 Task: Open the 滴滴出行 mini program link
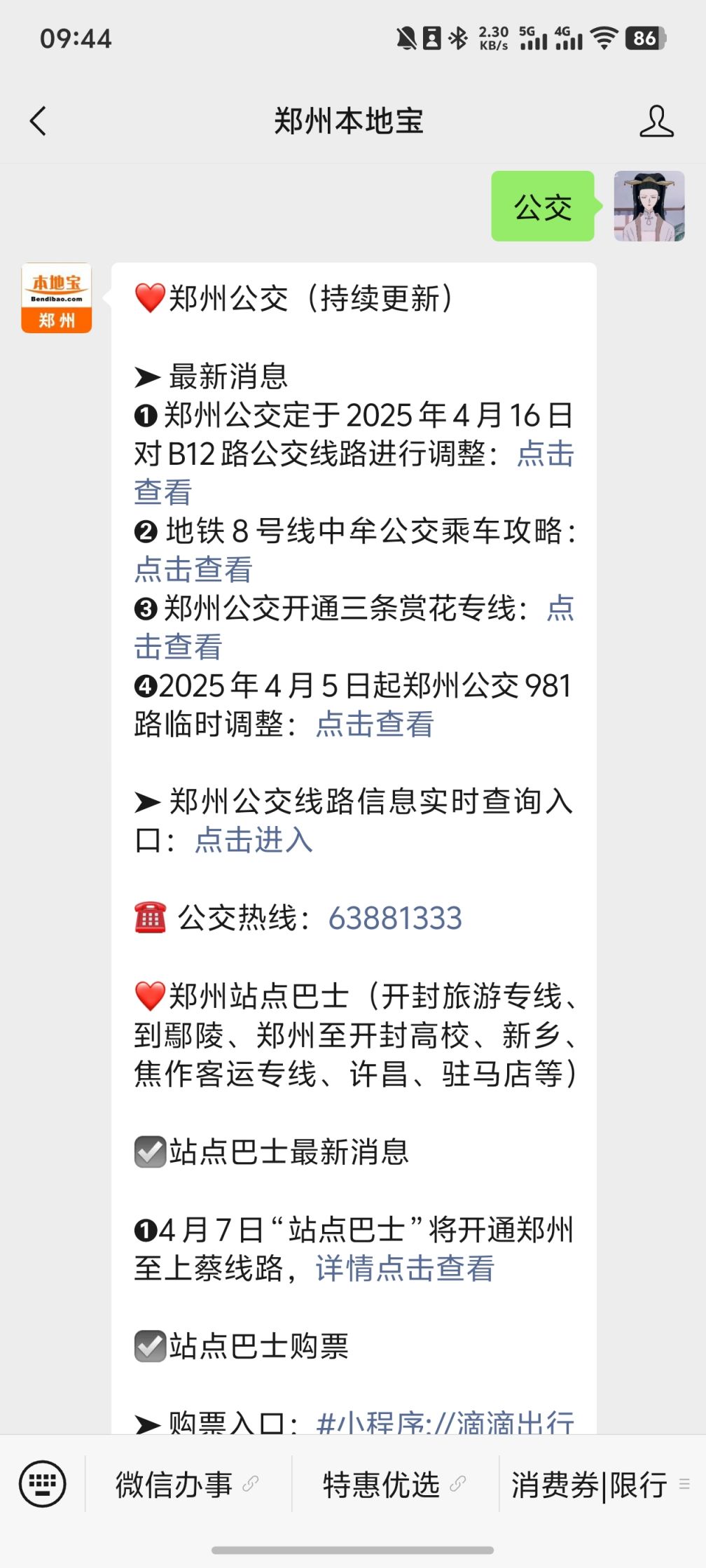pos(445,1421)
